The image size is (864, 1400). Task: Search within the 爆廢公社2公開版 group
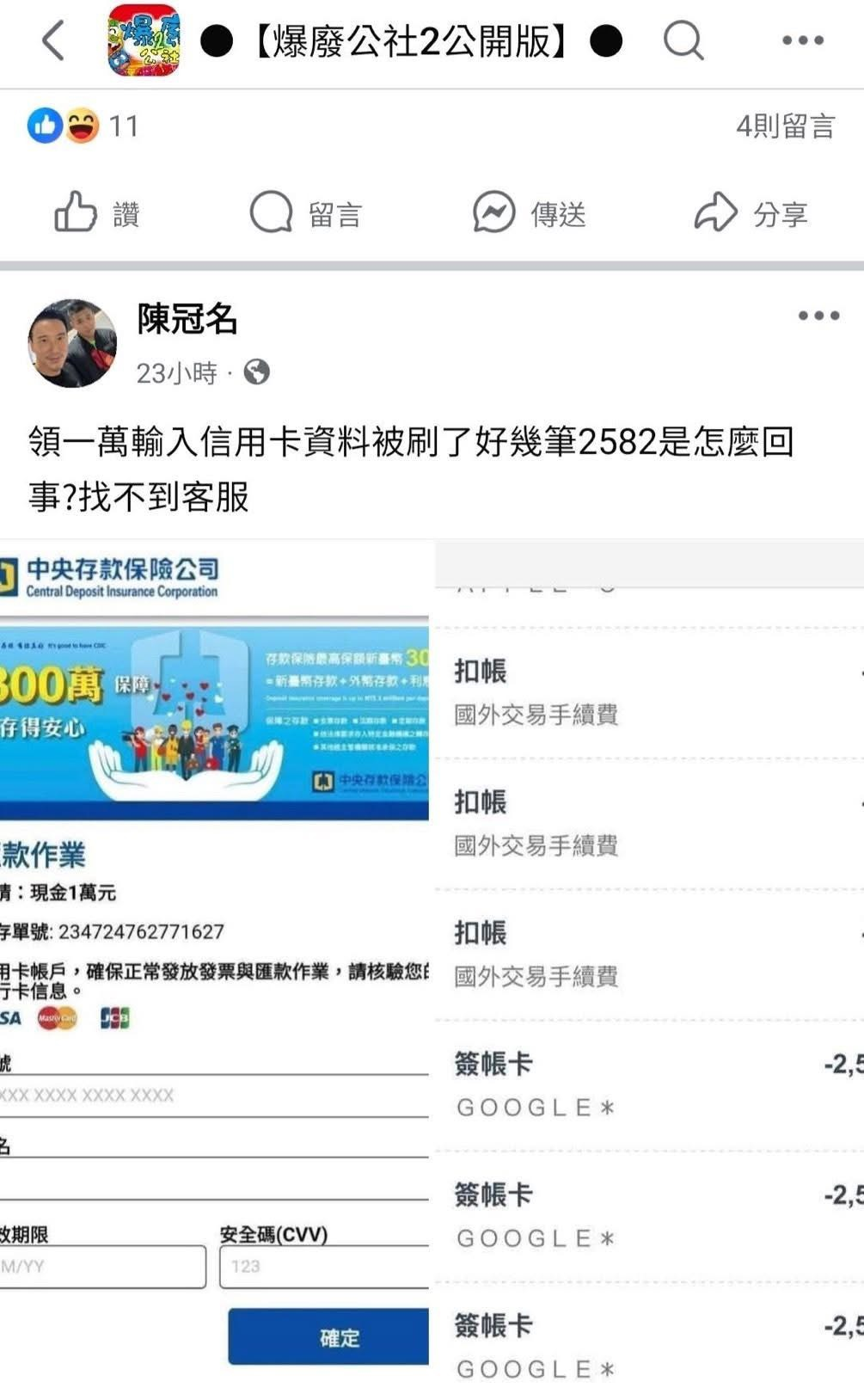[683, 40]
